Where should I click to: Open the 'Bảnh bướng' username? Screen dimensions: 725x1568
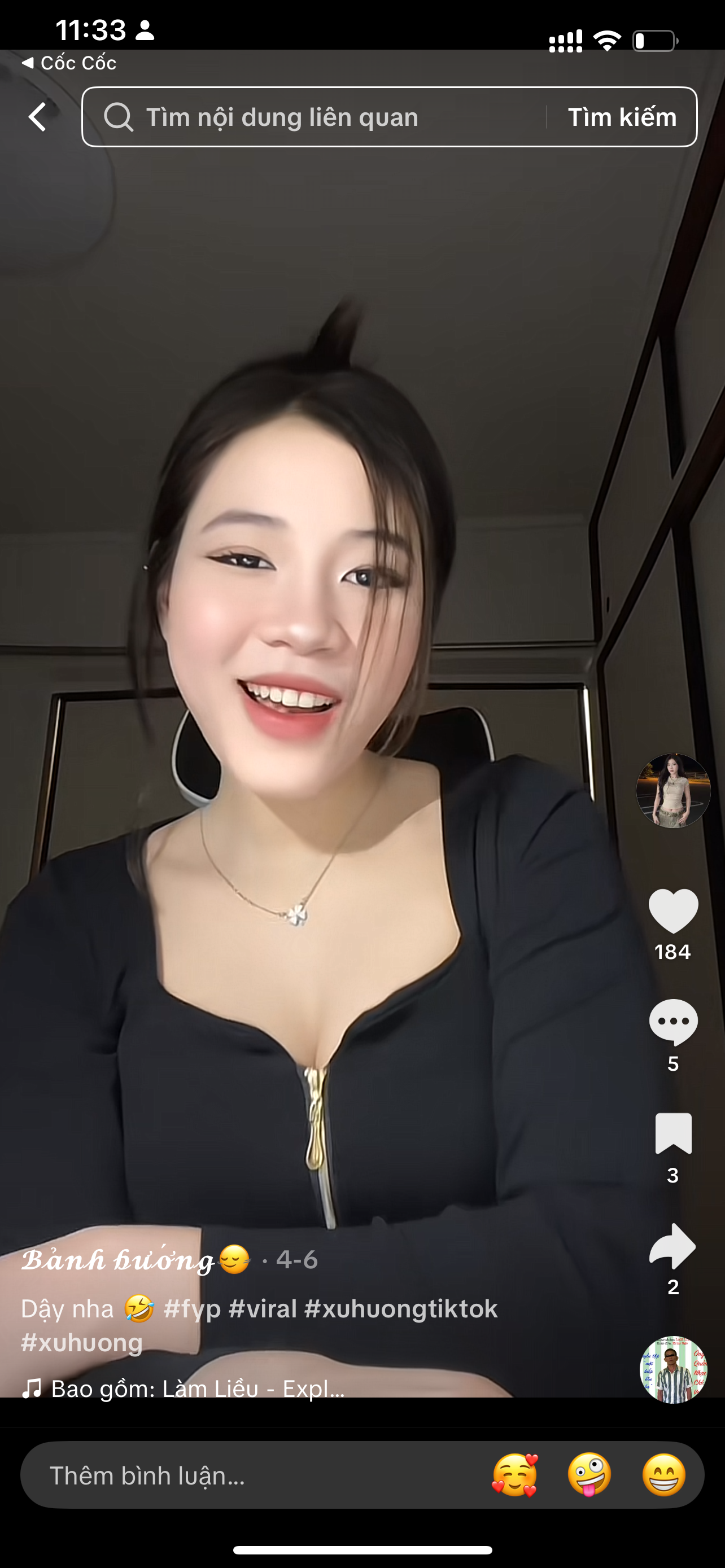click(119, 1260)
